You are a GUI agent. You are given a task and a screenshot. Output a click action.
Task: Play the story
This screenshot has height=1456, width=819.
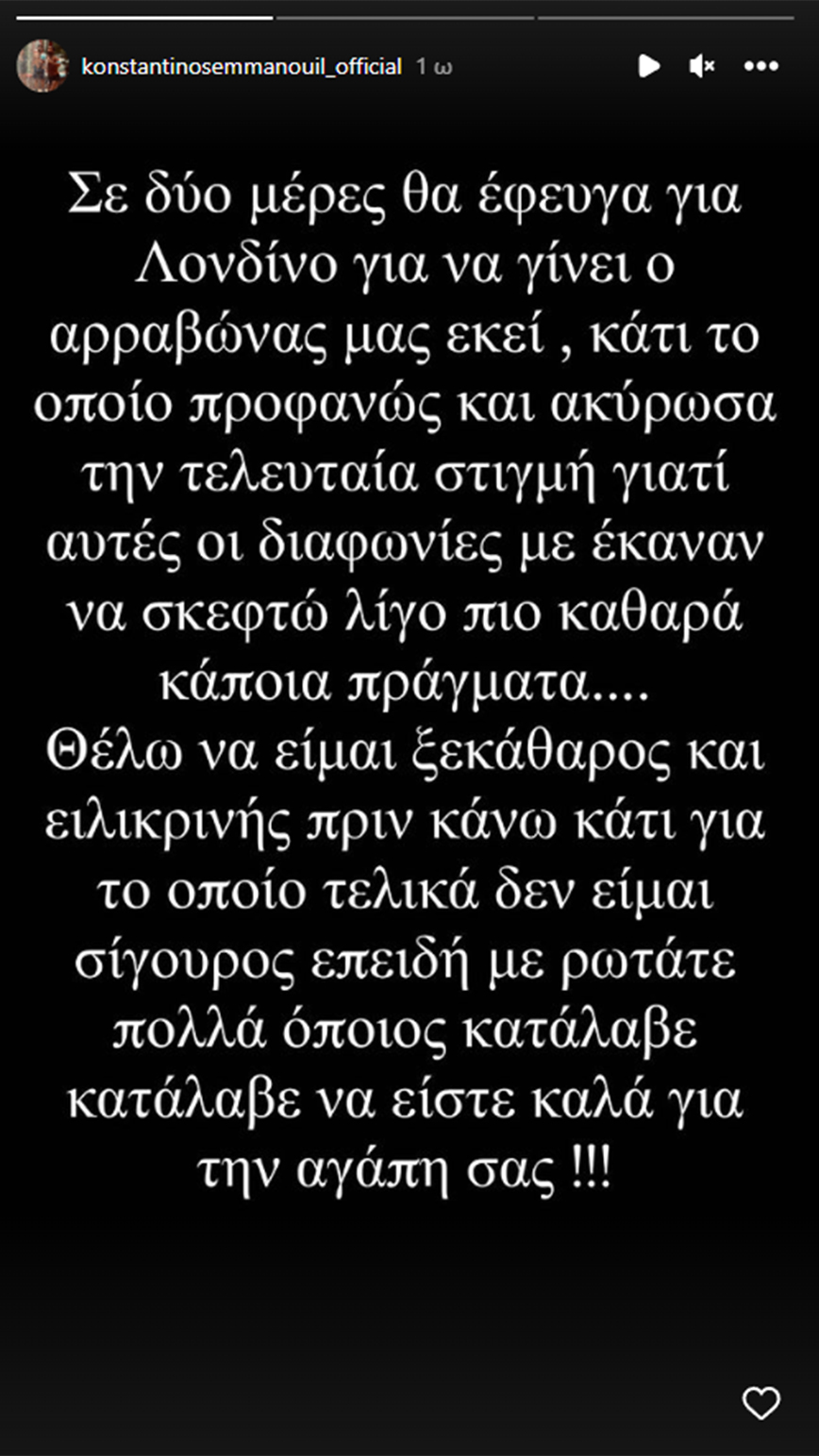pyautogui.click(x=648, y=66)
